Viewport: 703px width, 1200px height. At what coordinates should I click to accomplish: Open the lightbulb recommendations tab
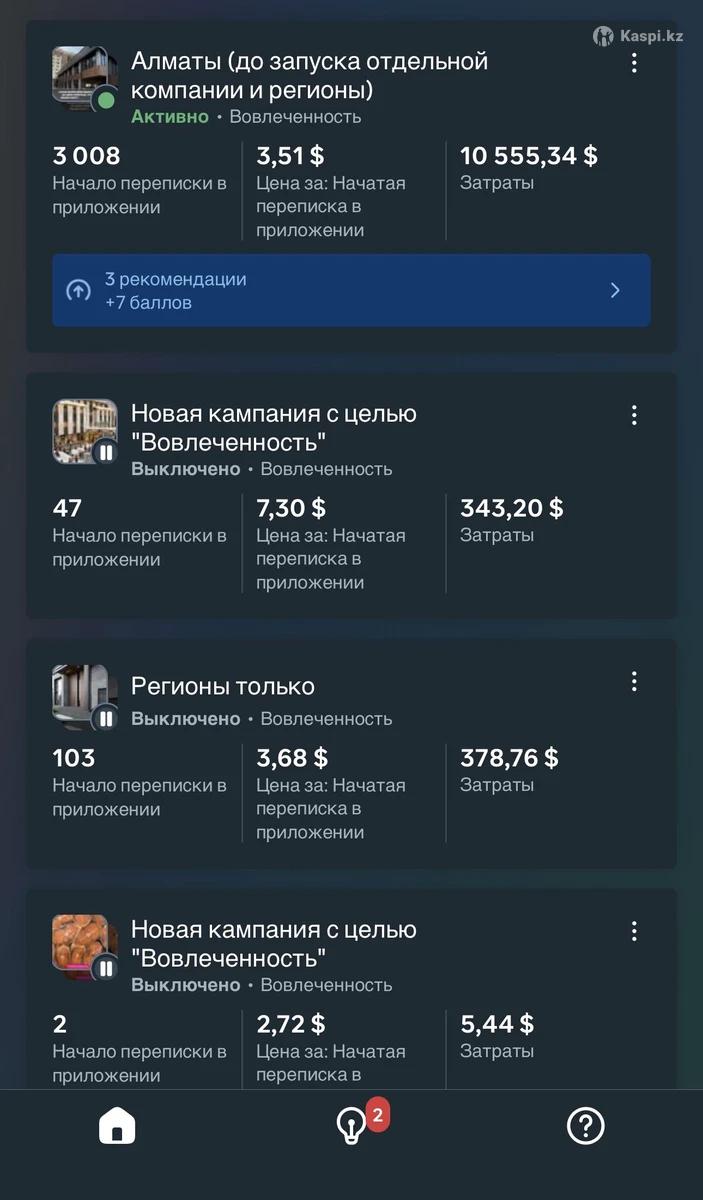point(352,1127)
